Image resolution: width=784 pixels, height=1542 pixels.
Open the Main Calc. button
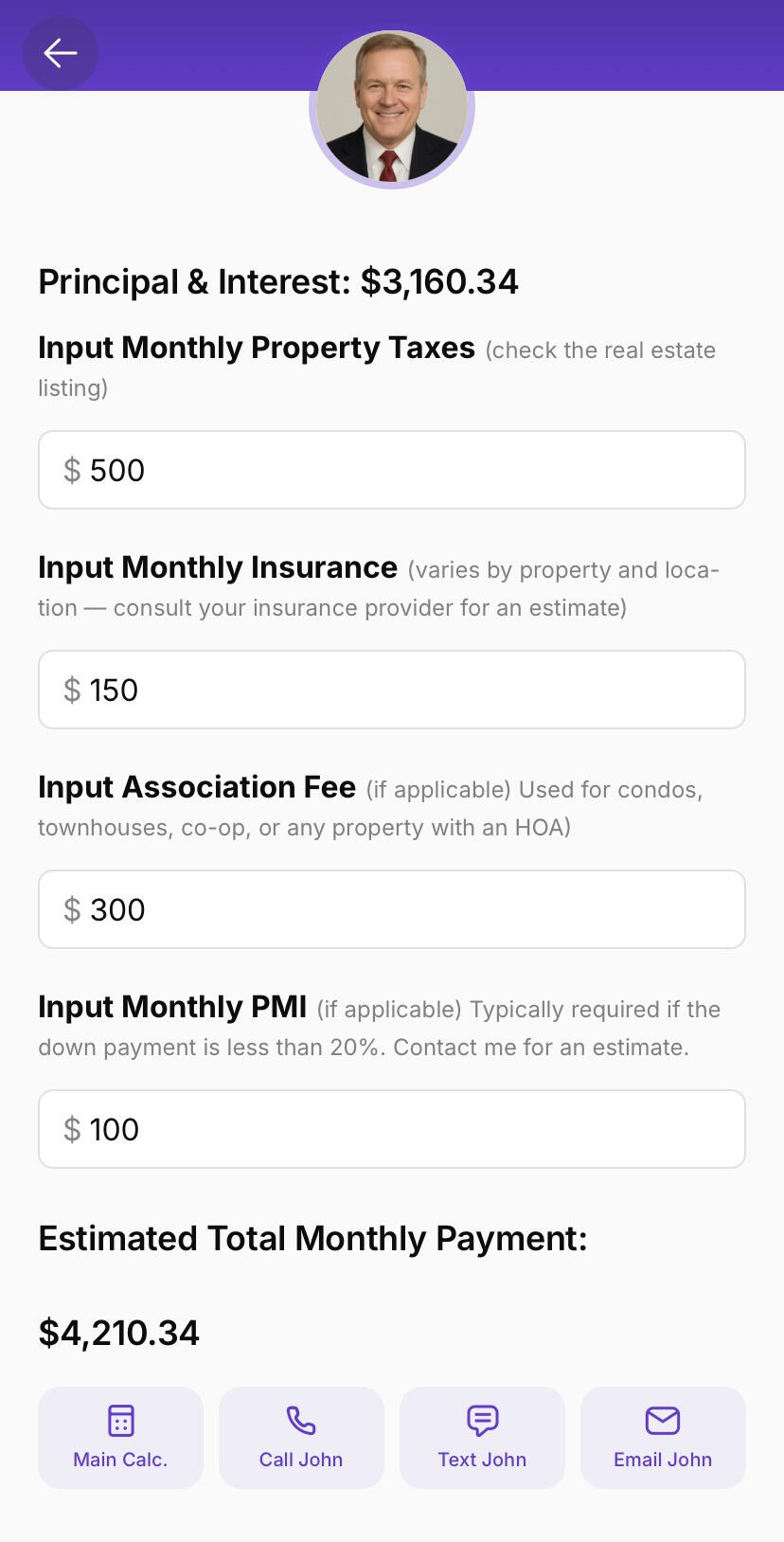(x=120, y=1437)
